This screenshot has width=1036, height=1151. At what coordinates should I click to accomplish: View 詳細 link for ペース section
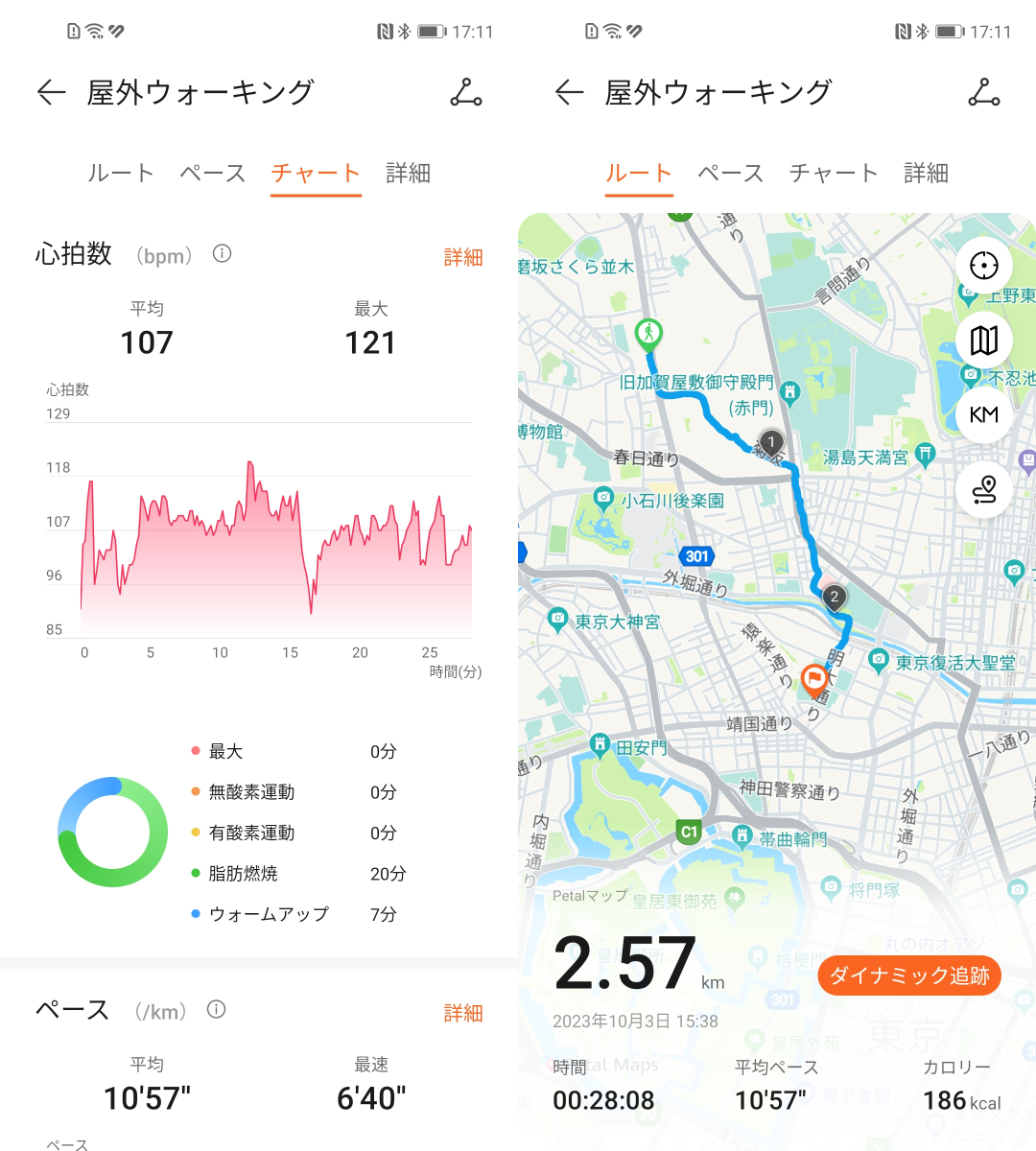[x=463, y=1013]
